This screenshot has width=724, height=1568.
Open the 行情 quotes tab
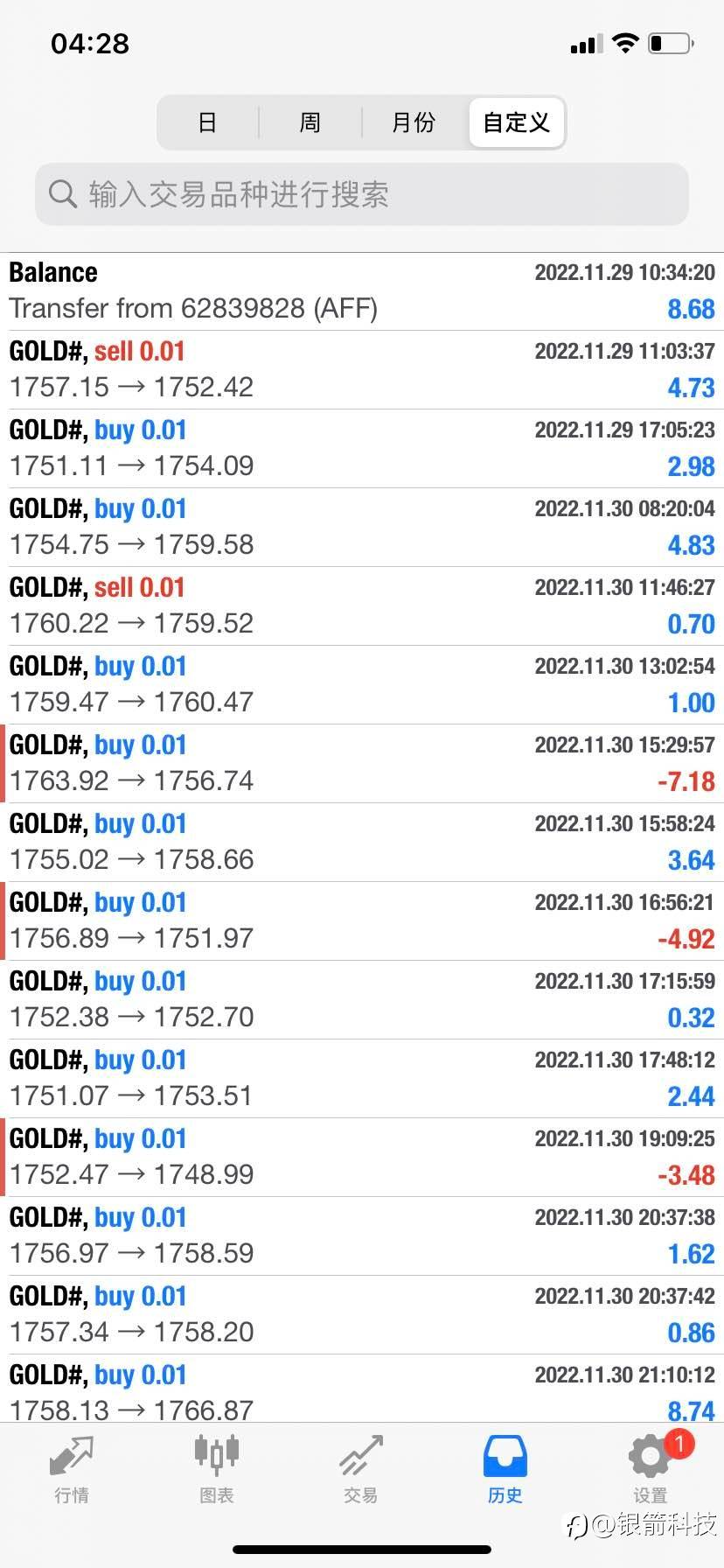point(72,1469)
